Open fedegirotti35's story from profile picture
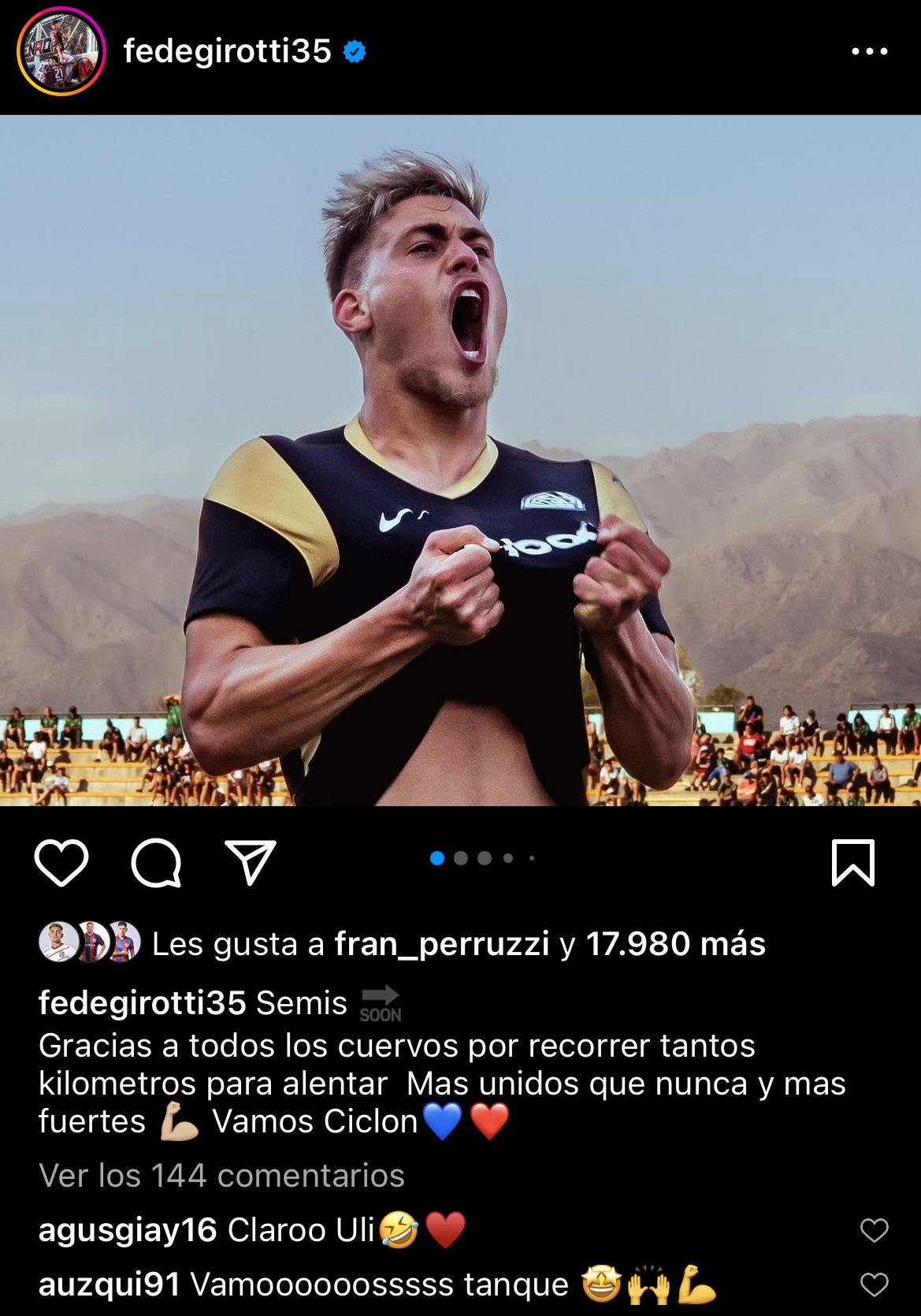Viewport: 921px width, 1316px height. click(x=61, y=52)
